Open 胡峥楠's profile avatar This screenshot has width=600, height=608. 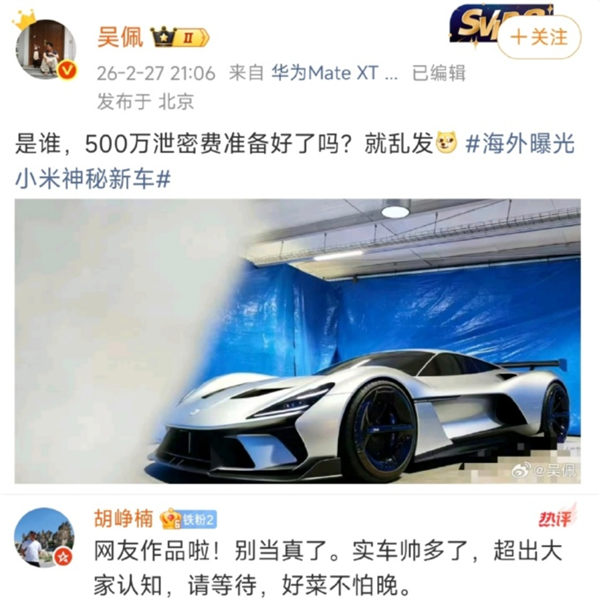[x=44, y=537]
